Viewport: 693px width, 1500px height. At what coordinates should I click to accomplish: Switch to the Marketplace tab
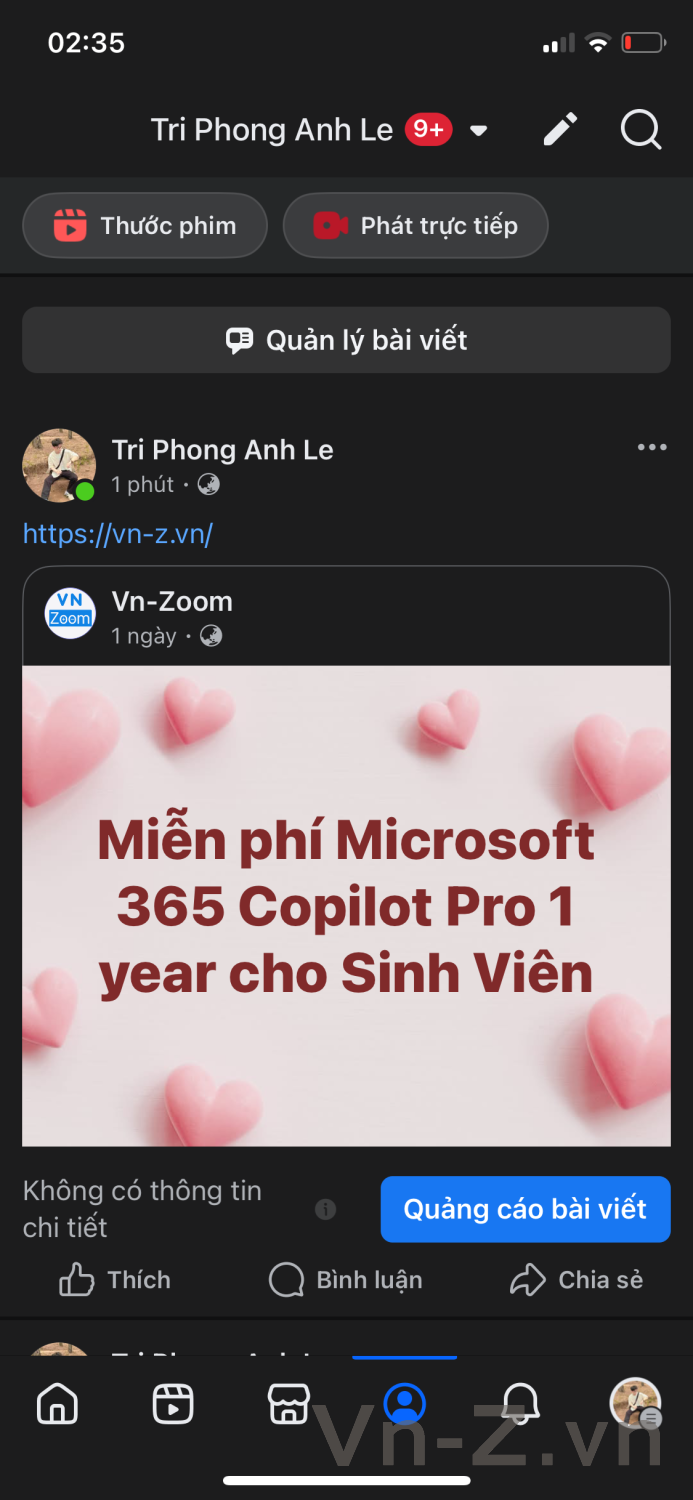pos(289,1404)
